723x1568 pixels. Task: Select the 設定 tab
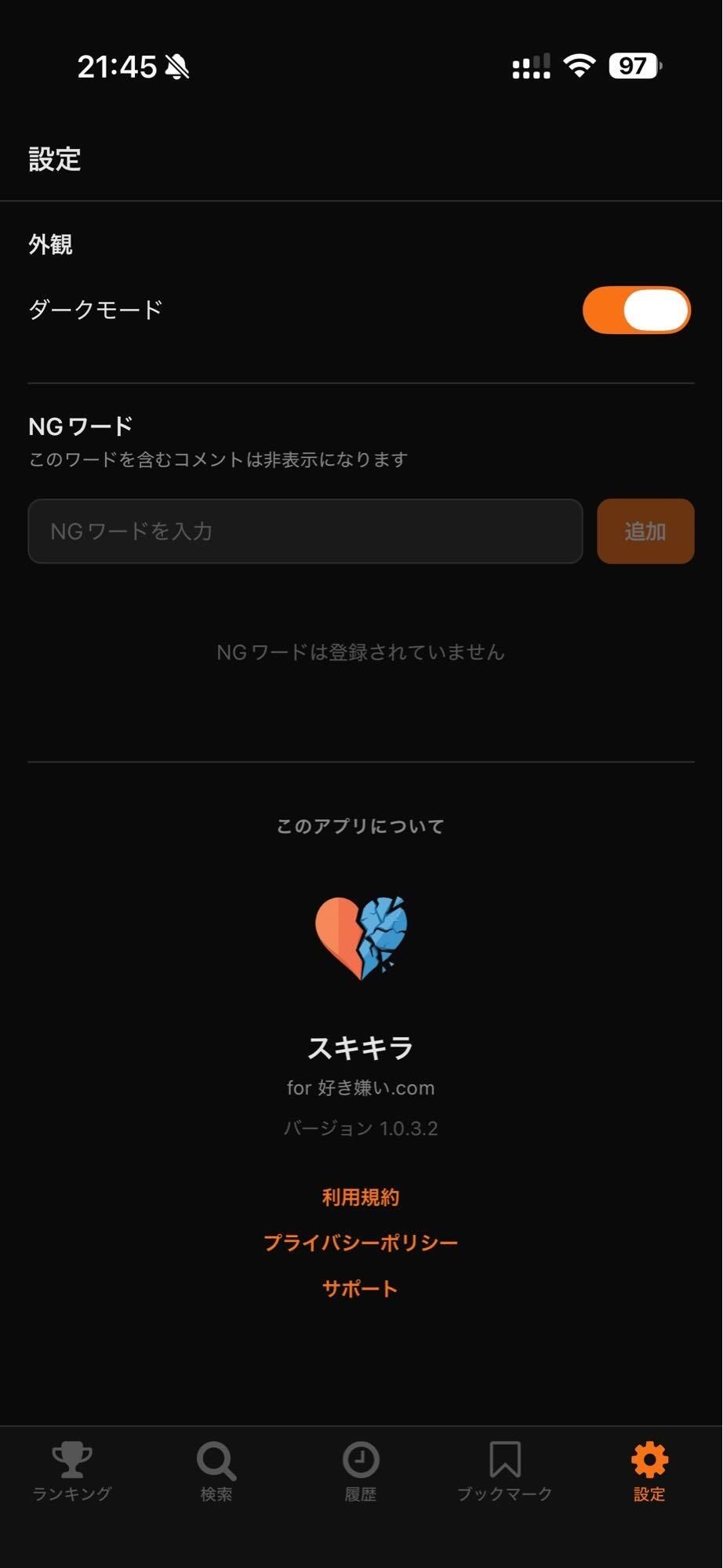click(x=649, y=1471)
